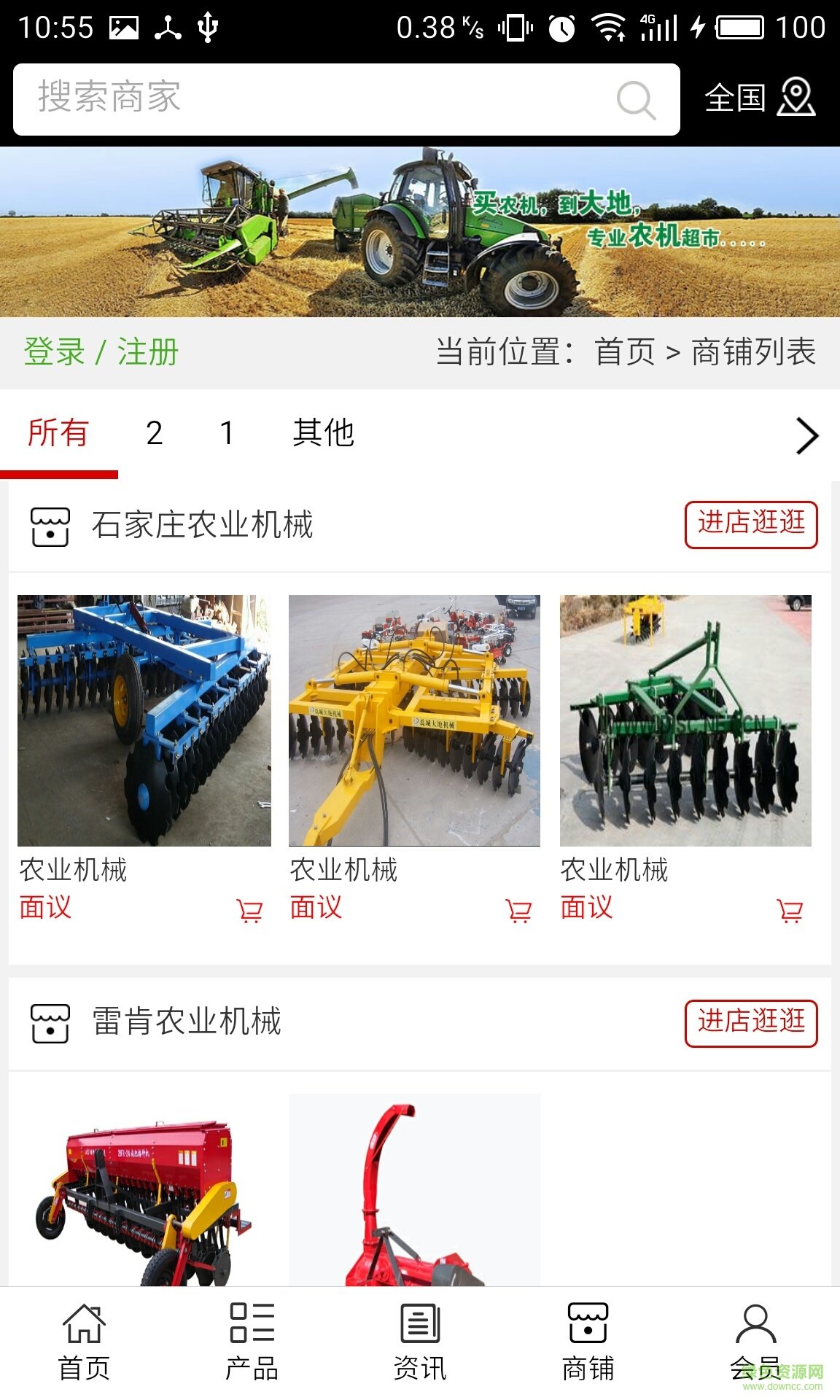This screenshot has width=840, height=1400.
Task: Switch to the 产品 bottom tab
Action: [x=252, y=1342]
